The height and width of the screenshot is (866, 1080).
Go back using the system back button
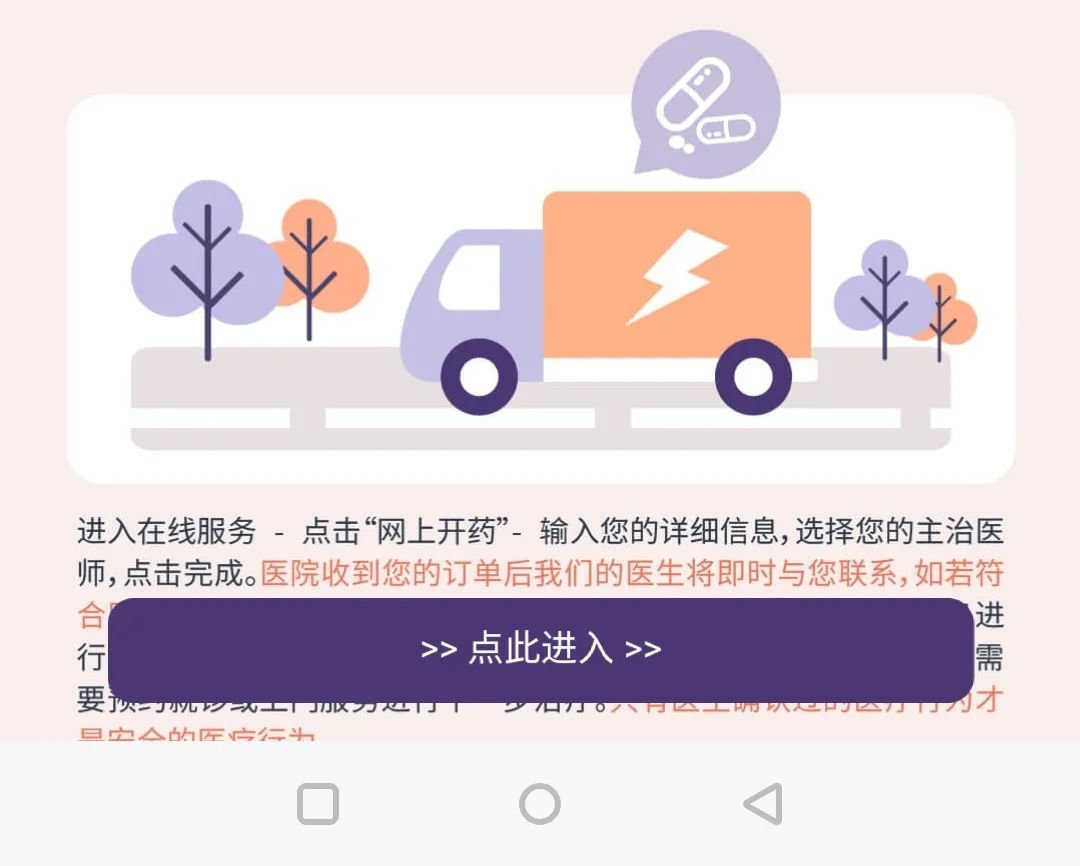click(763, 804)
